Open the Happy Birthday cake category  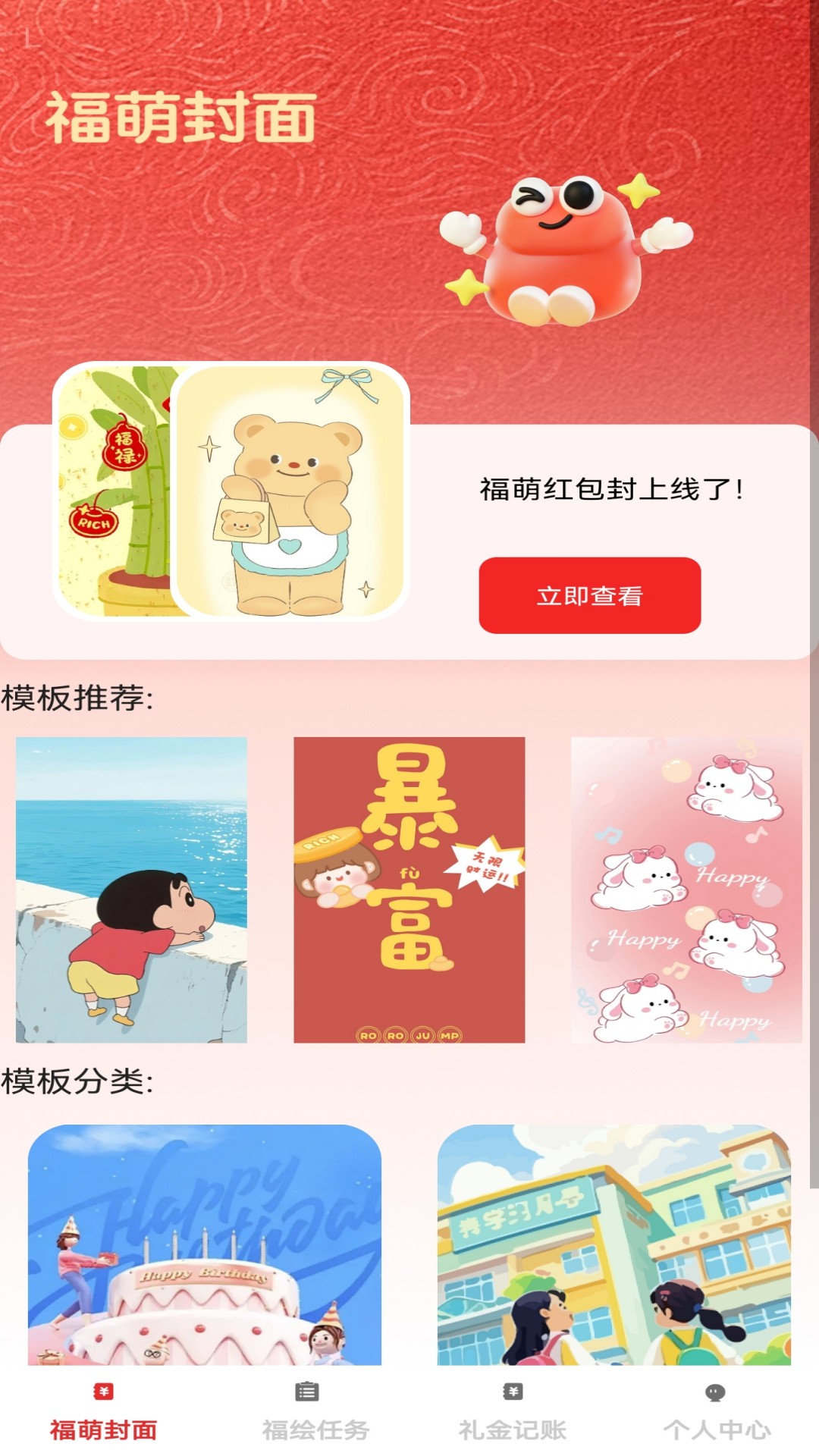coord(205,1244)
